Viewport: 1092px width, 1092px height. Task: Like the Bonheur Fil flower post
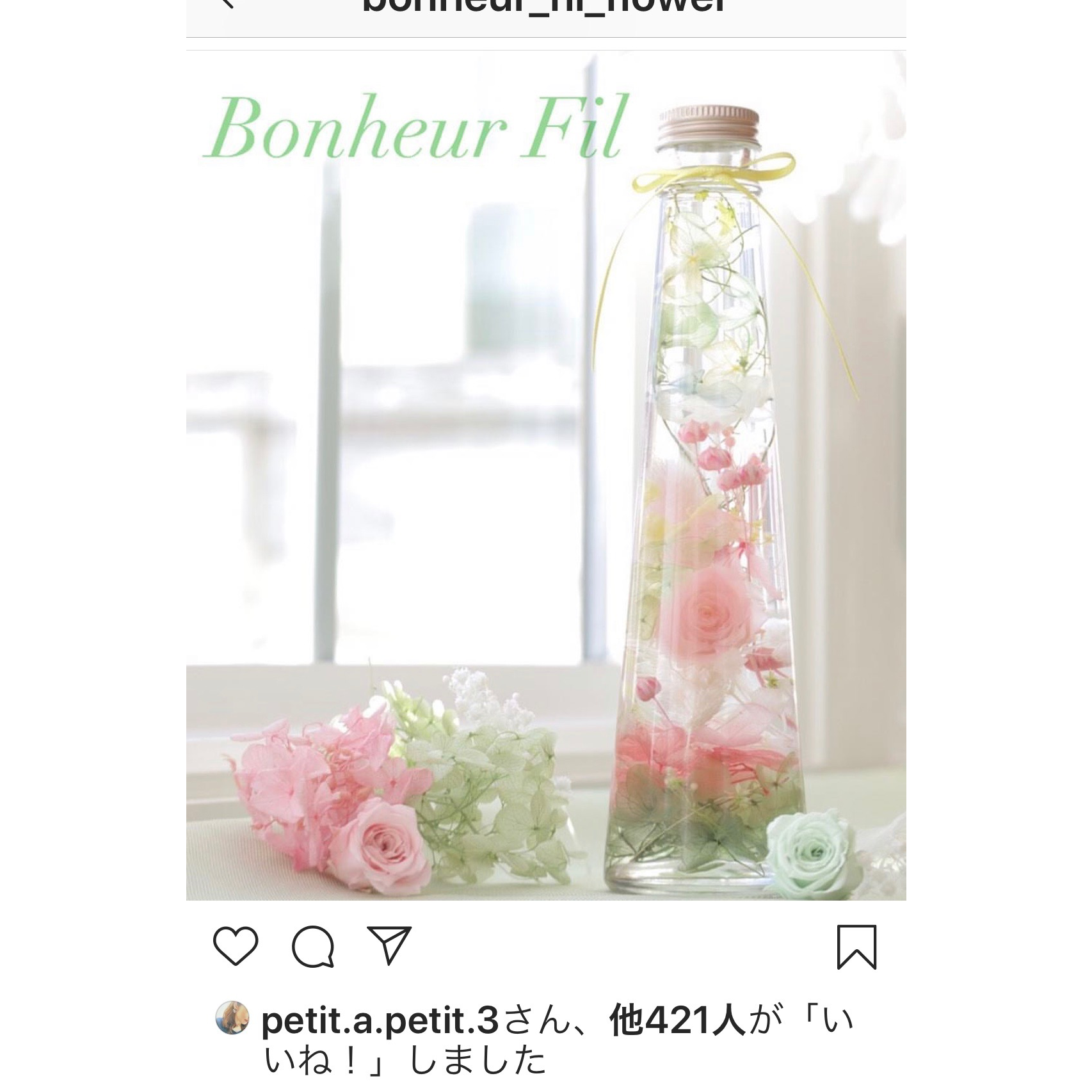235,946
